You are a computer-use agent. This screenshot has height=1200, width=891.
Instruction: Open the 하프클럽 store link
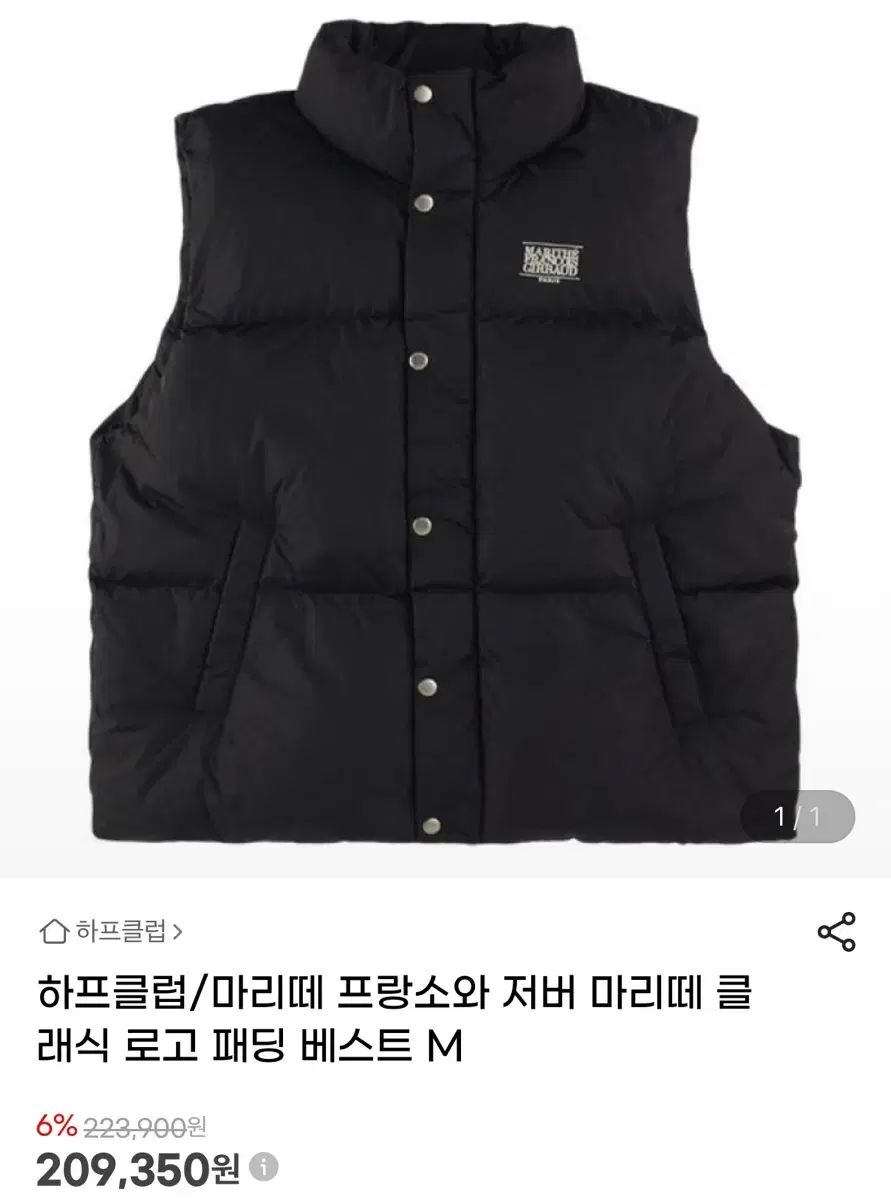coord(111,933)
